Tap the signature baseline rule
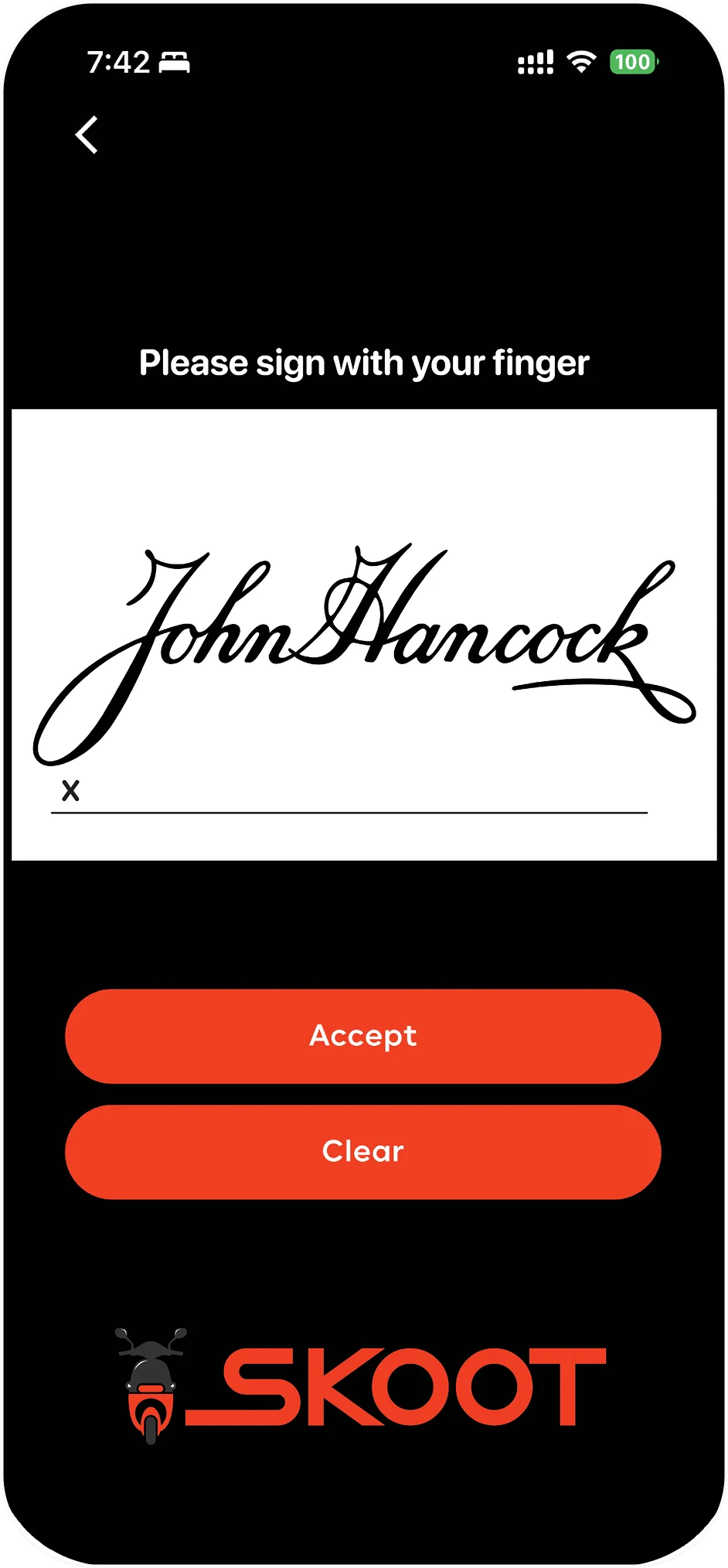Viewport: 728px width, 1568px height. 348,812
